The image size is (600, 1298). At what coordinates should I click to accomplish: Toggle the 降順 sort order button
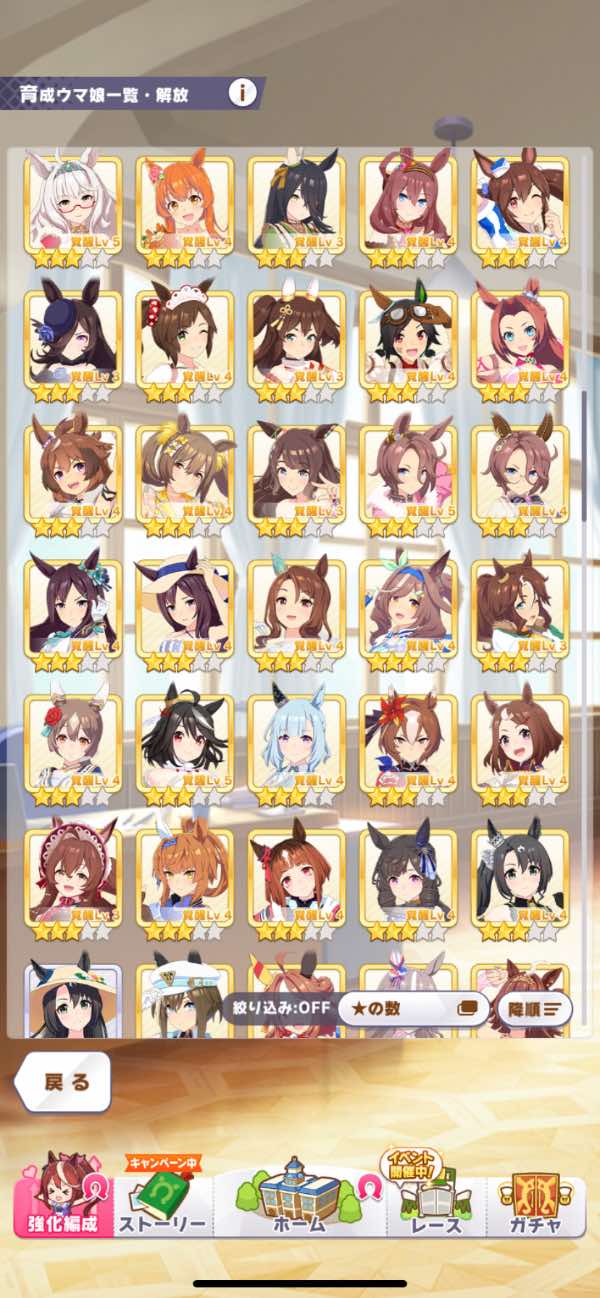click(534, 1009)
